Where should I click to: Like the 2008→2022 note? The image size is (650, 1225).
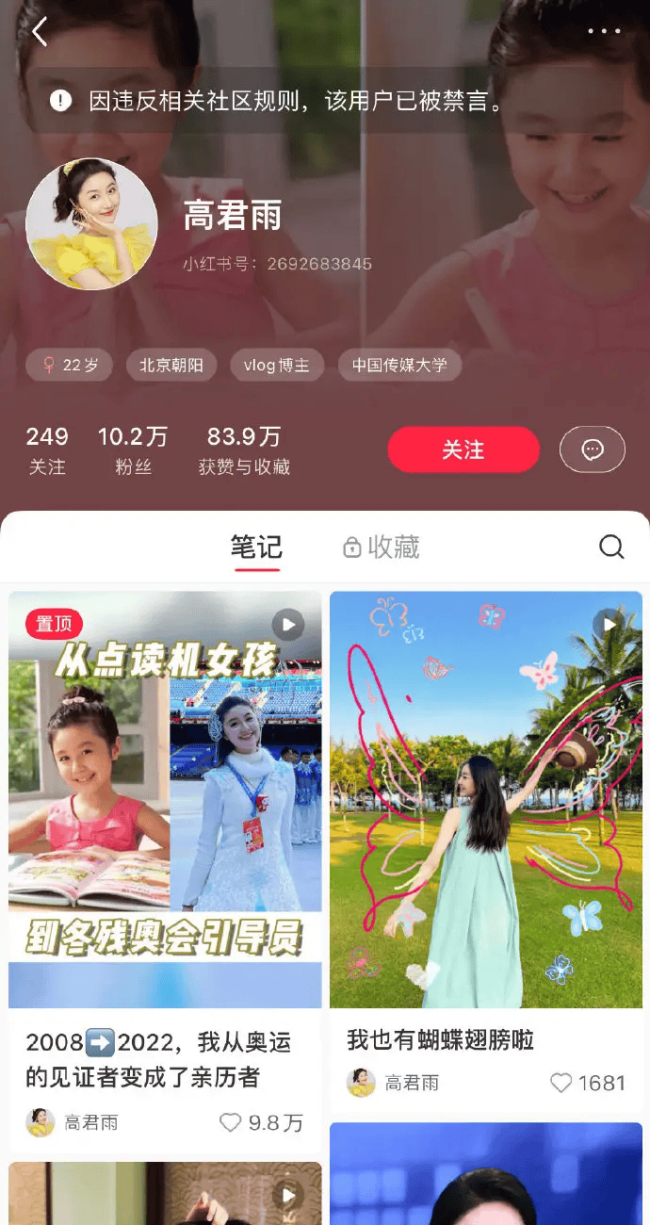pyautogui.click(x=231, y=1123)
